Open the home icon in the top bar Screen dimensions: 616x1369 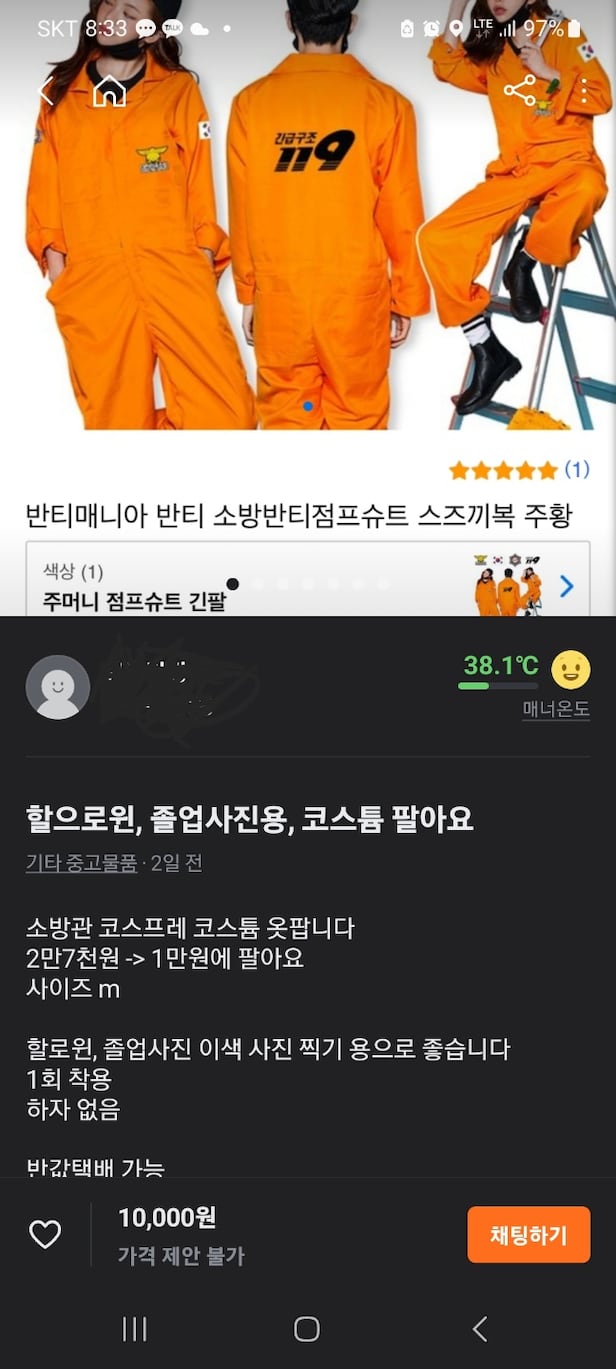click(x=109, y=92)
